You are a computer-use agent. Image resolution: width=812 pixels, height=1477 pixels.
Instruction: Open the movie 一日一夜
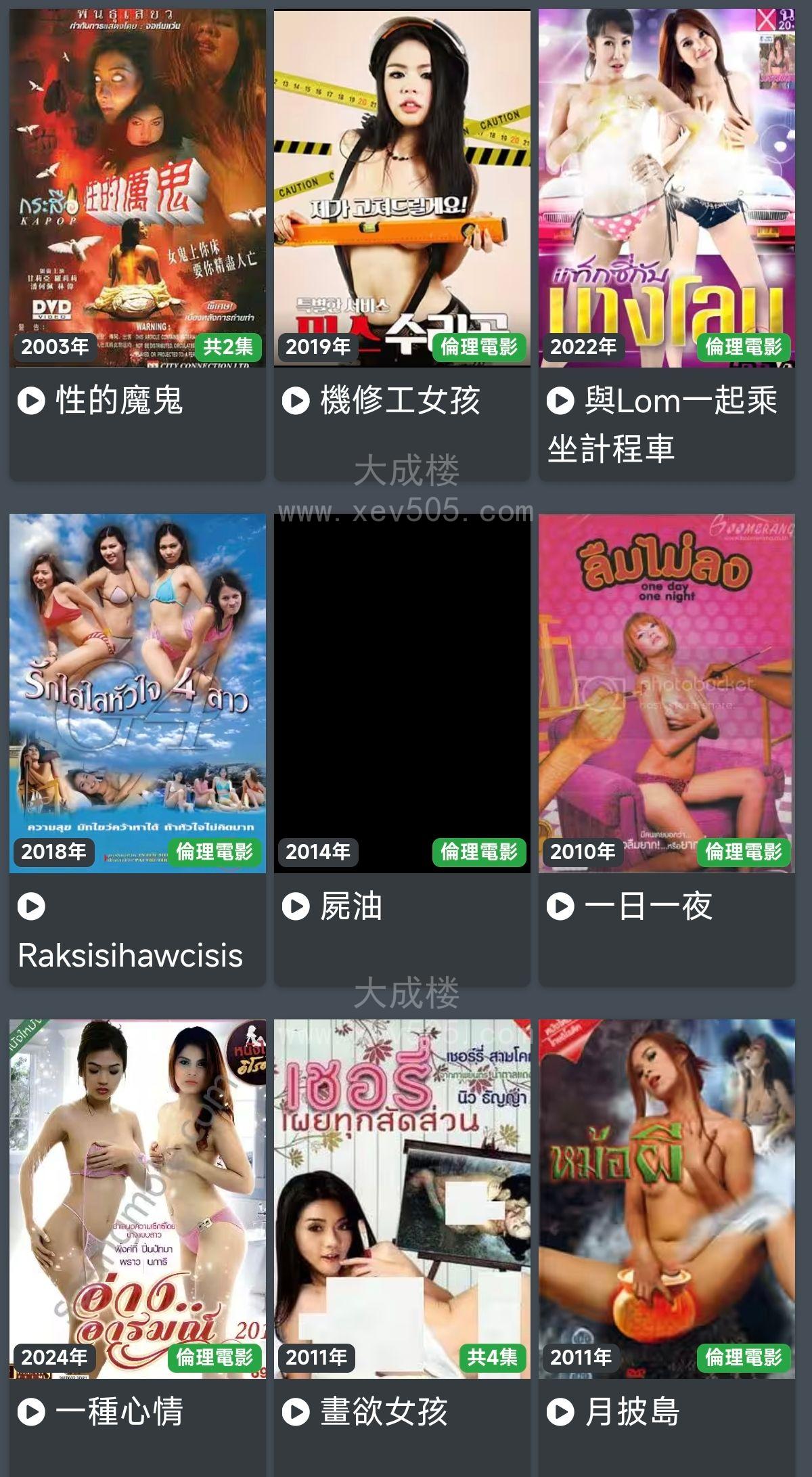(667, 694)
